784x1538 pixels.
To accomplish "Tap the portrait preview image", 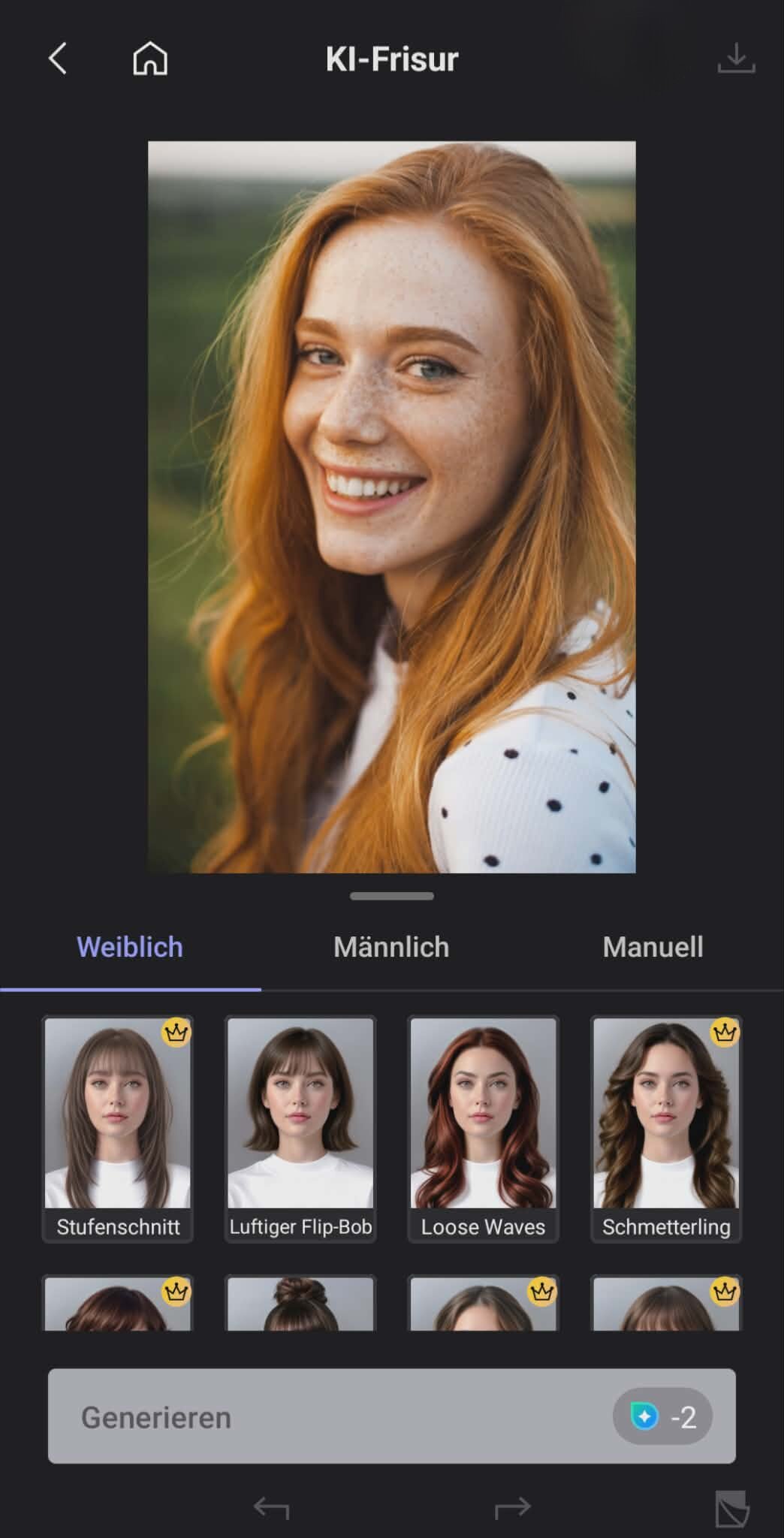I will click(391, 503).
